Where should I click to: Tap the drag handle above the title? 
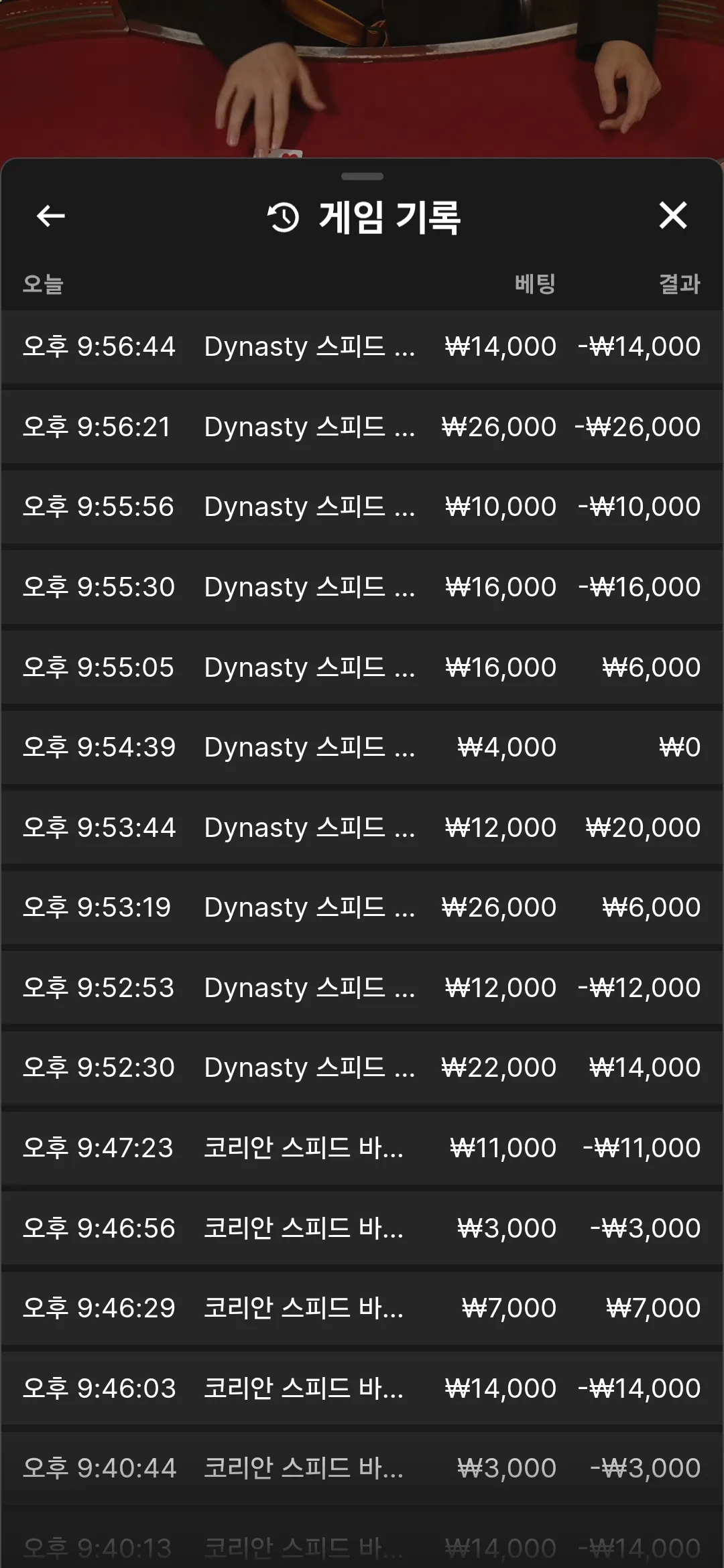(x=362, y=176)
